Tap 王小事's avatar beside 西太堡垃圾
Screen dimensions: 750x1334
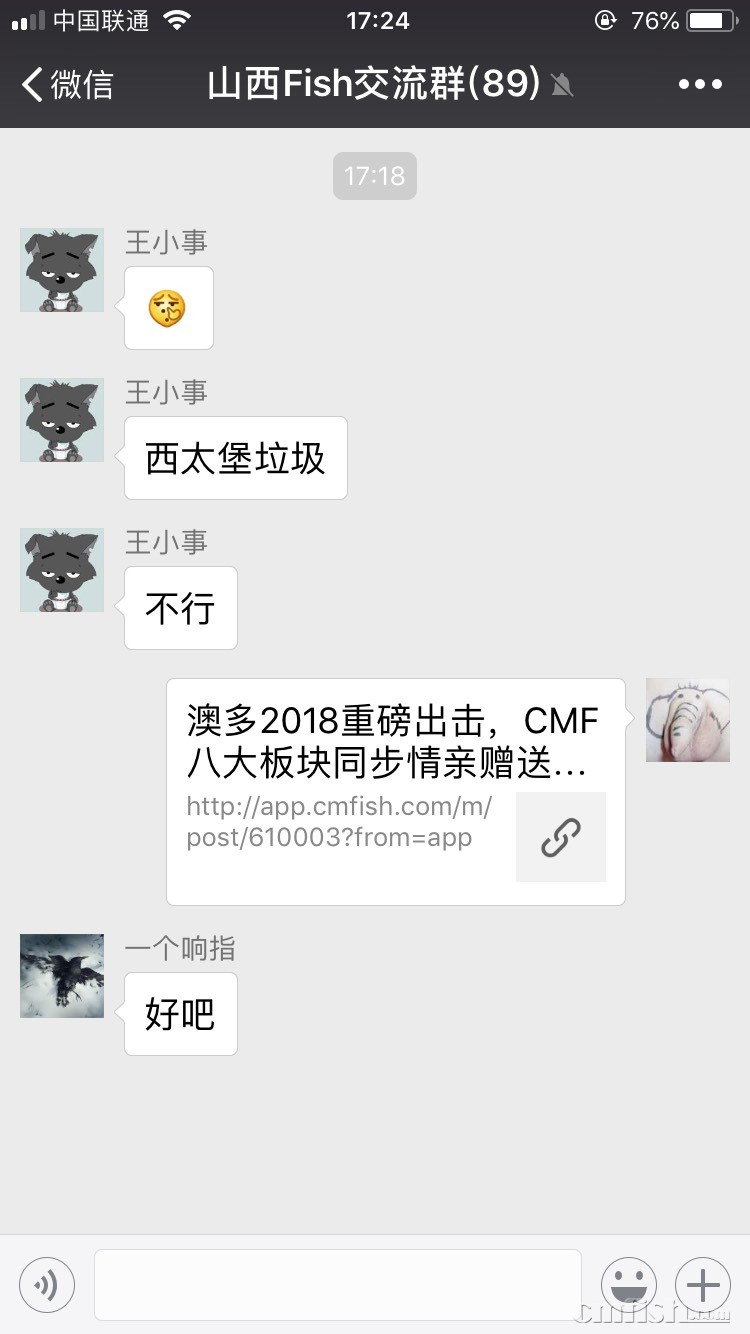click(x=62, y=420)
